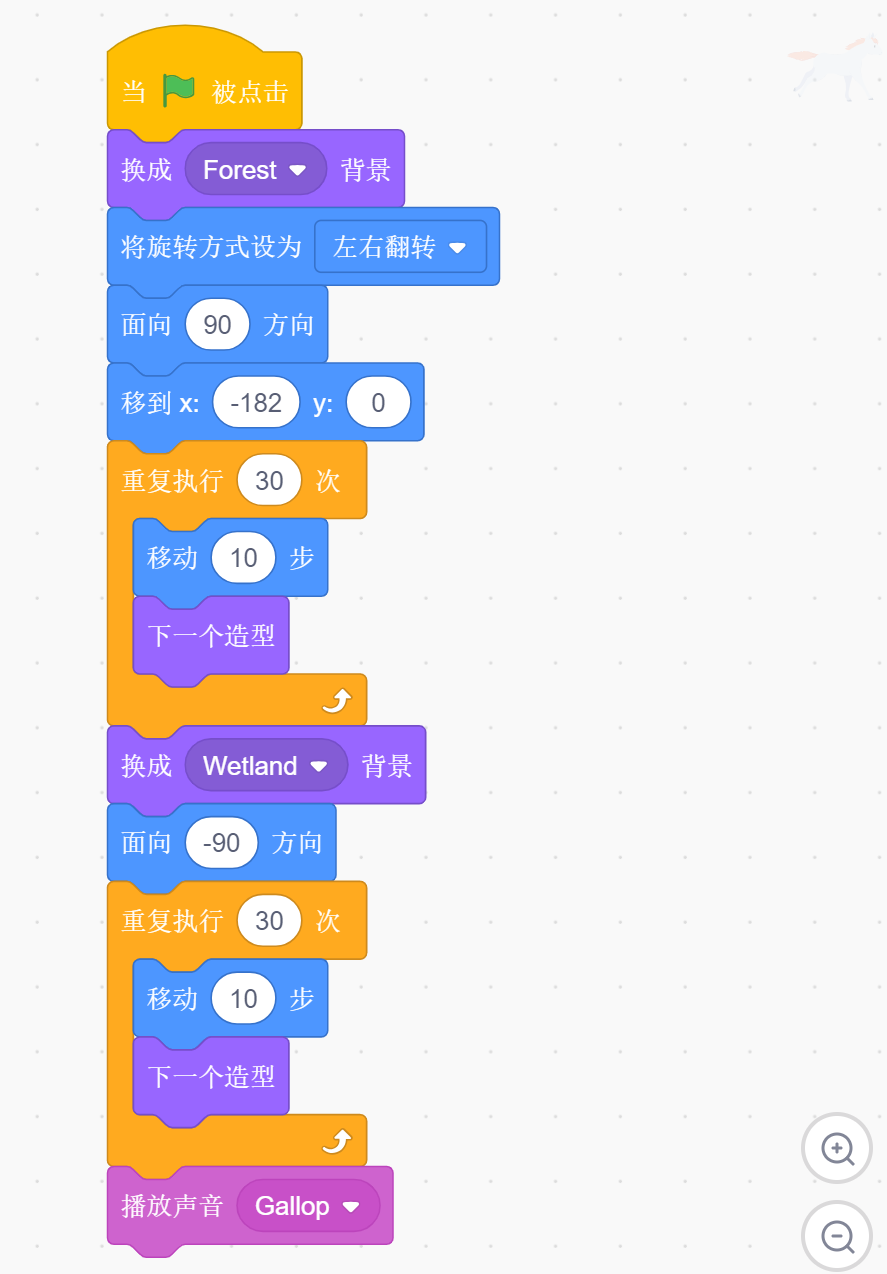887x1274 pixels.
Task: Edit the 90 direction value
Action: [x=217, y=325]
